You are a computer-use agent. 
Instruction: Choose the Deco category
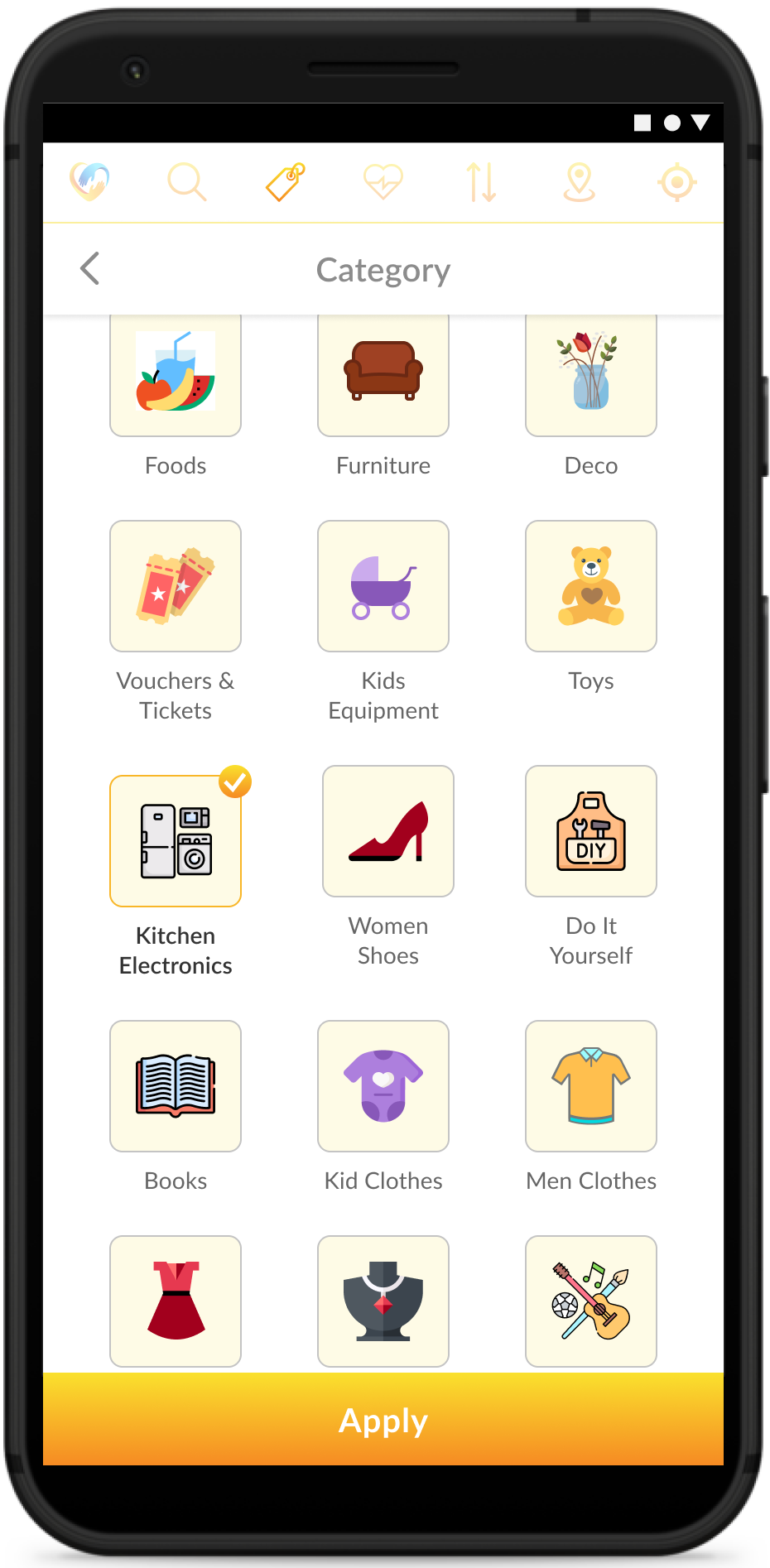pos(591,377)
